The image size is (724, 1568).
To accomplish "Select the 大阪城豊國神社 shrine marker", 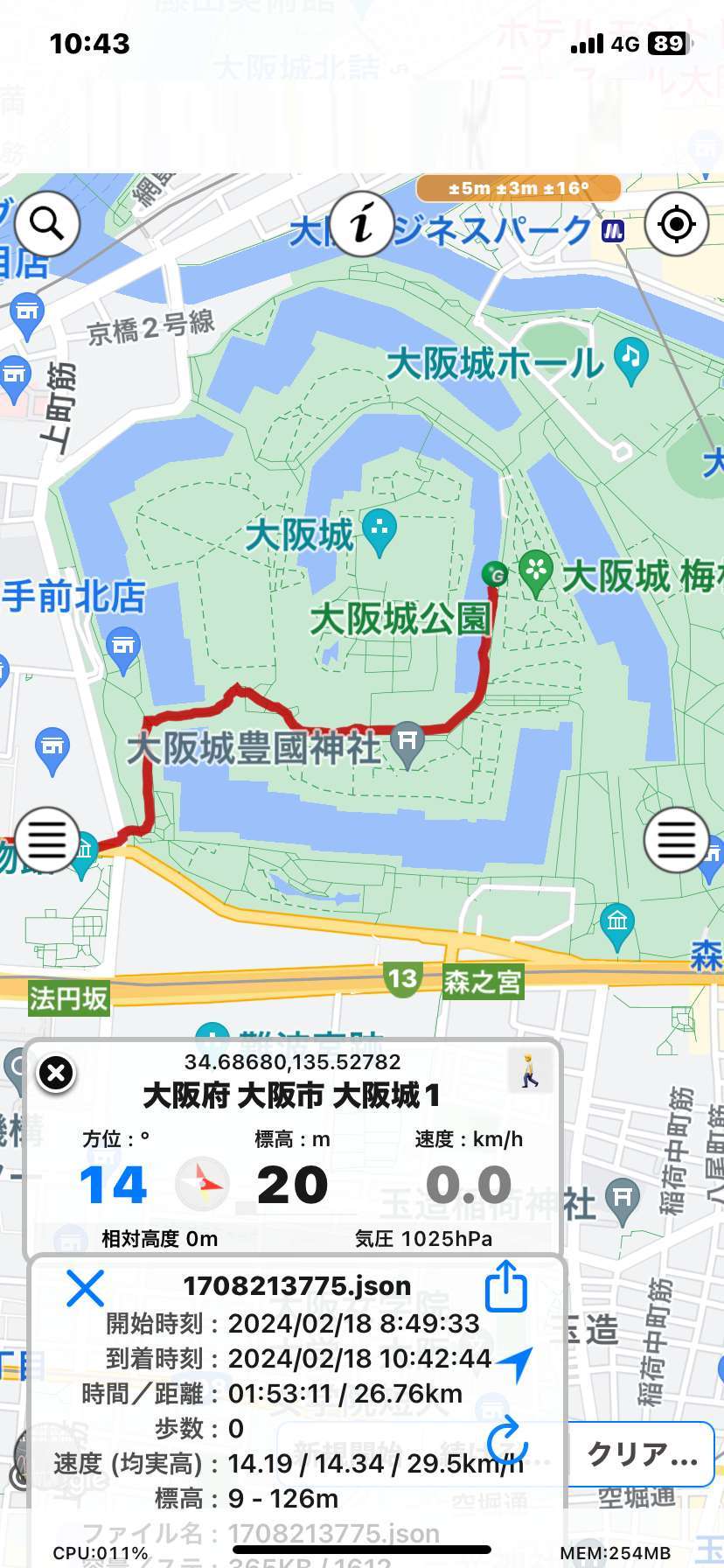I will 407,745.
